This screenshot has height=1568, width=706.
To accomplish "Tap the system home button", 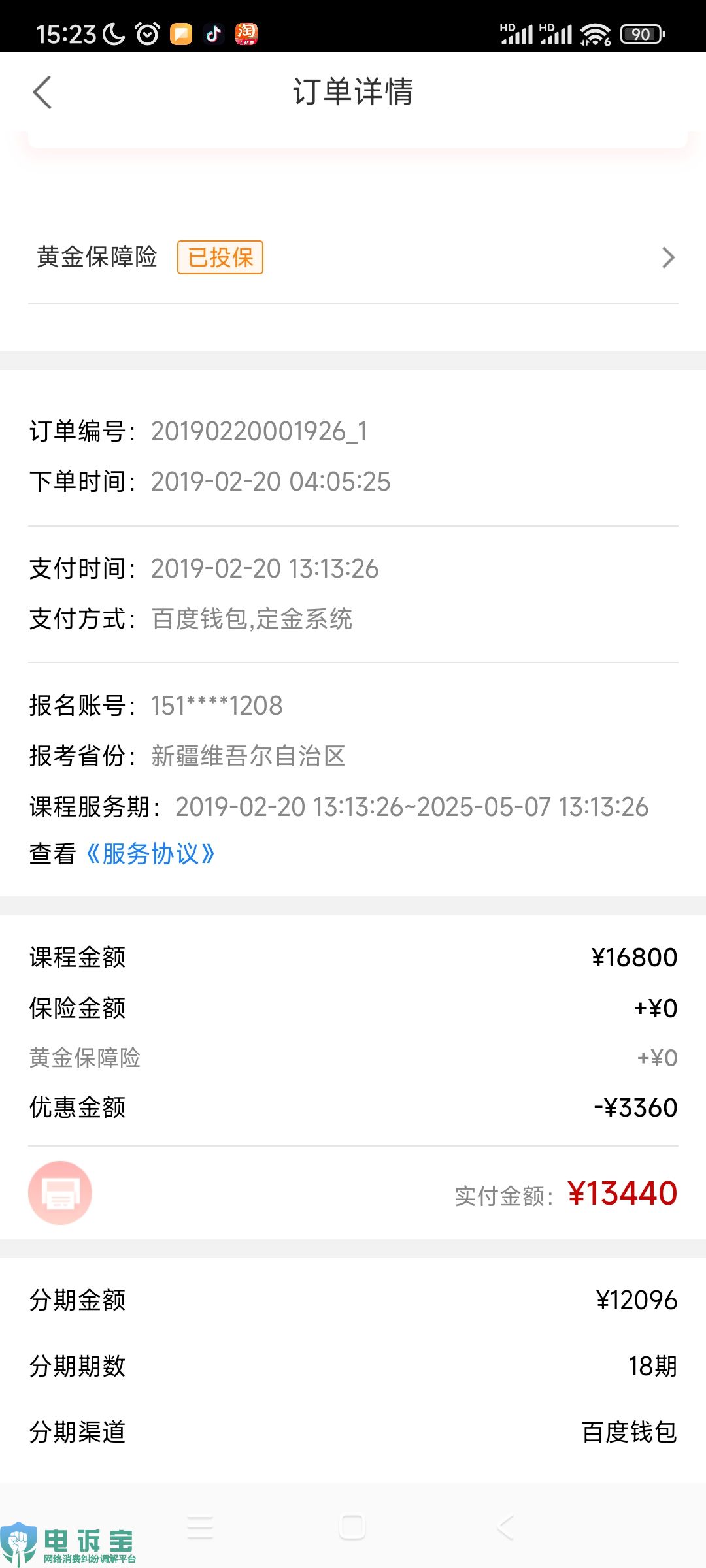I will click(x=352, y=1527).
